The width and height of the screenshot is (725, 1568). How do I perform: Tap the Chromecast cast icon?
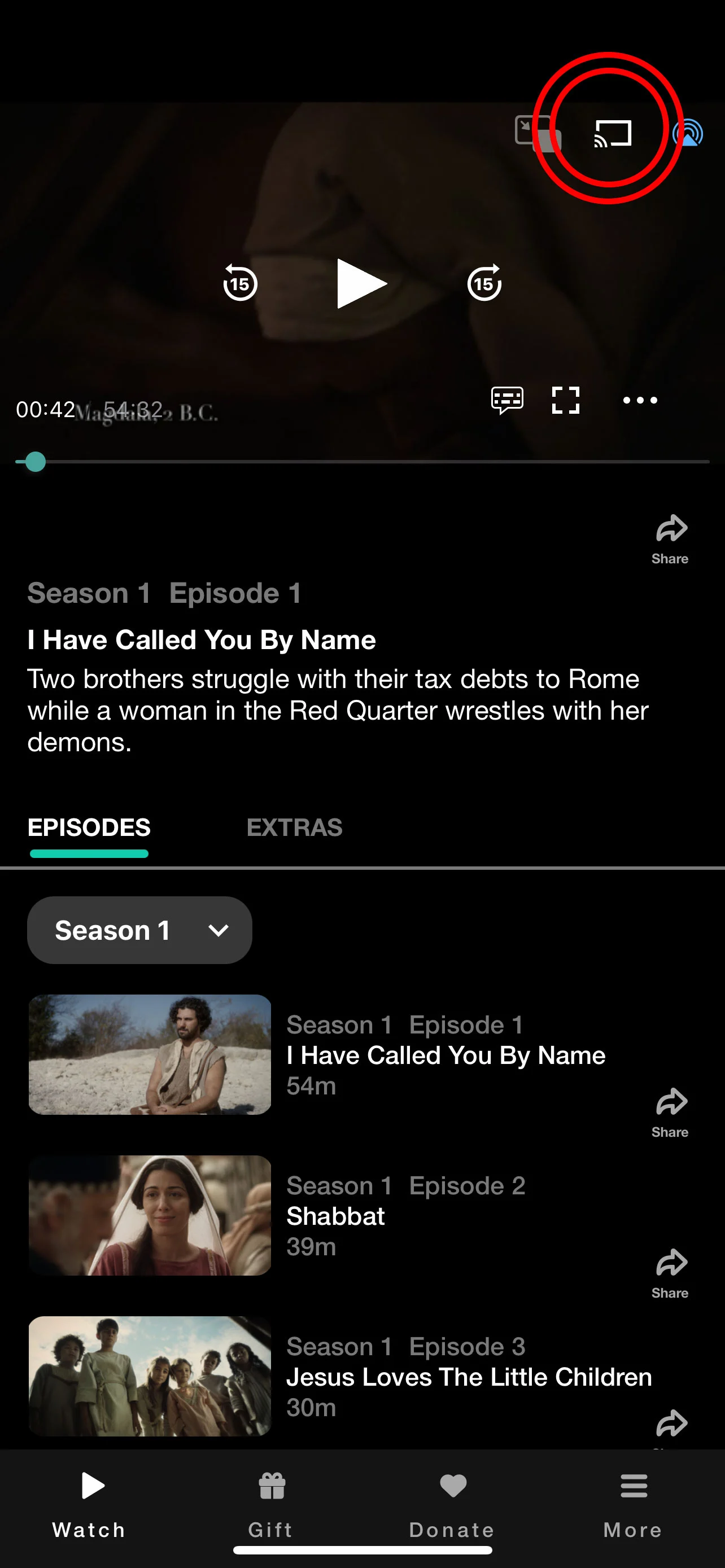[613, 133]
